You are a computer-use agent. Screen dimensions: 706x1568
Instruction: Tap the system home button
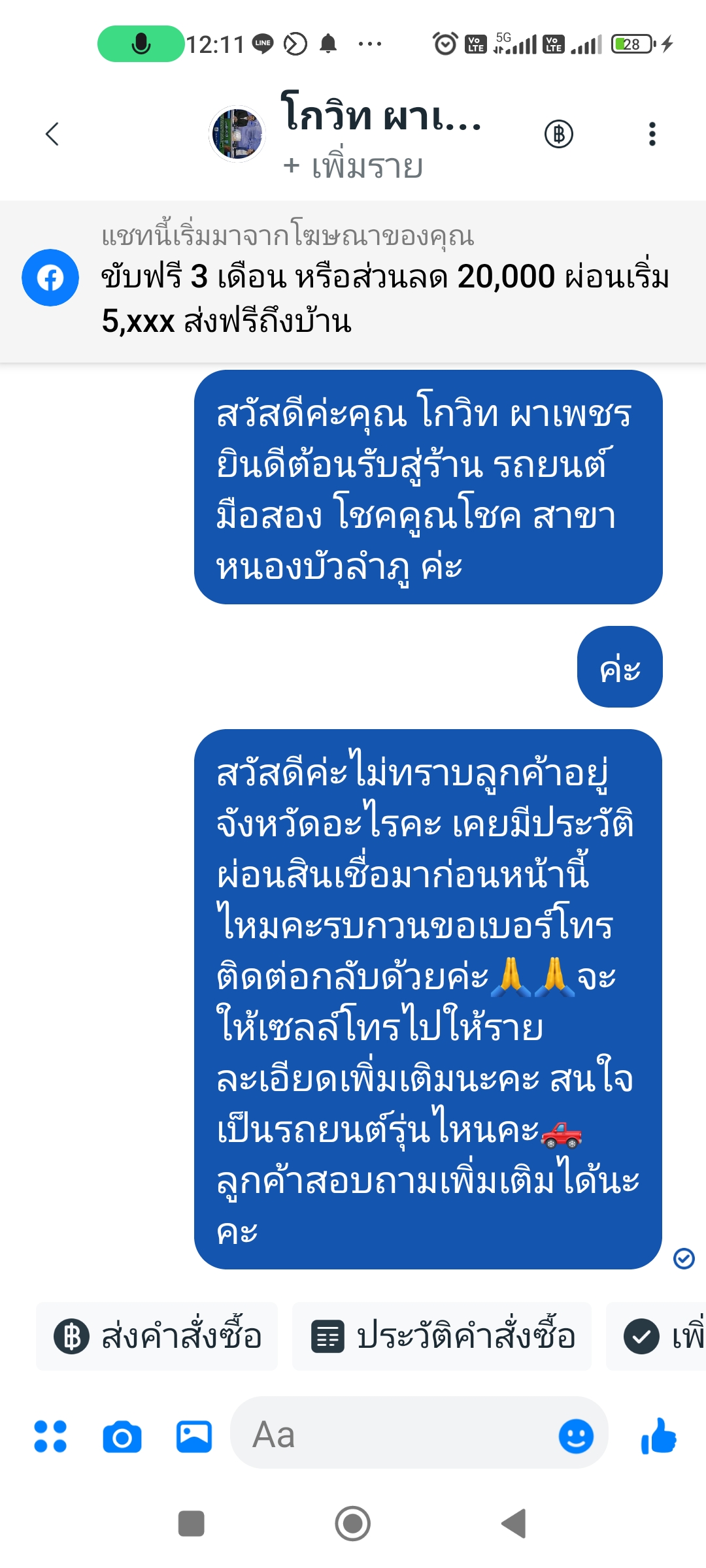pyautogui.click(x=353, y=1524)
